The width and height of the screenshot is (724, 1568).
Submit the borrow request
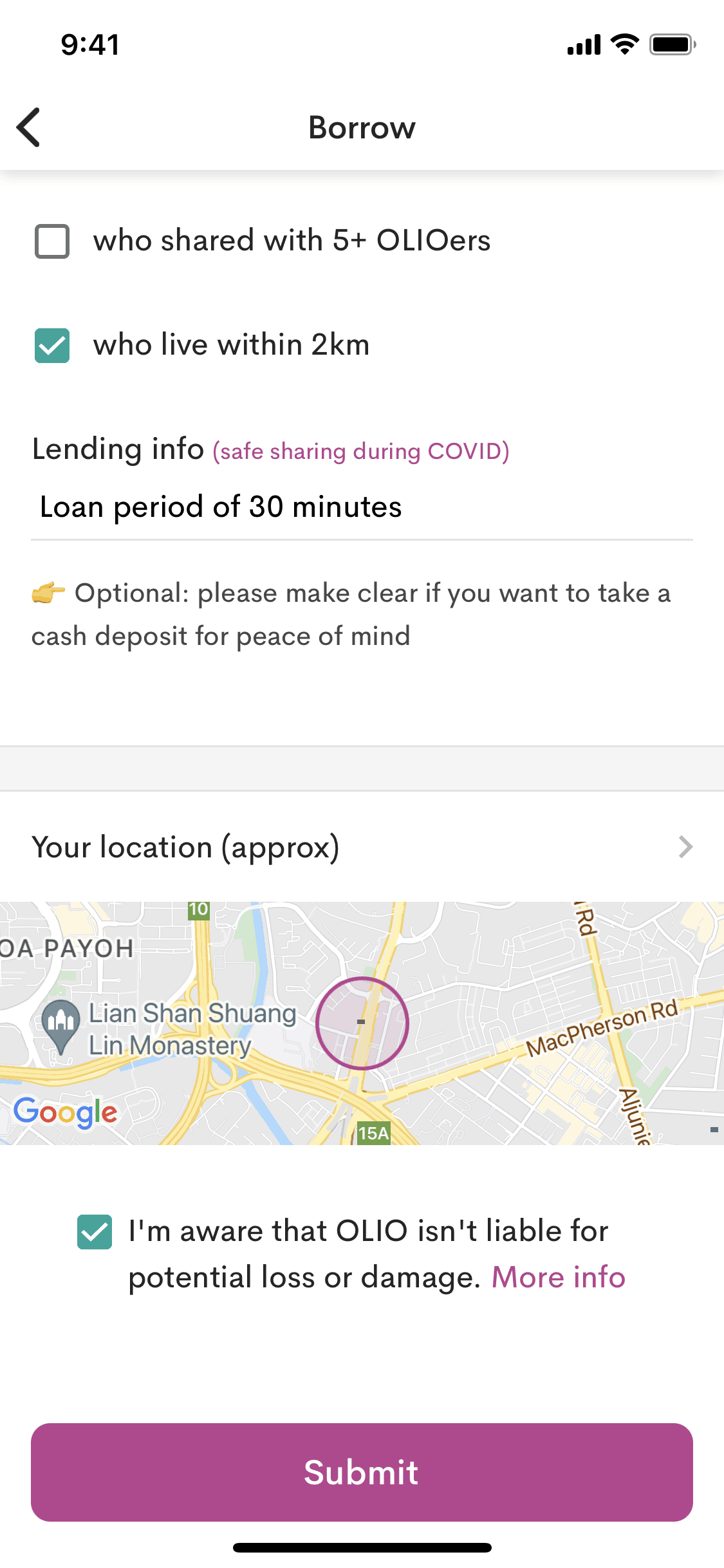(362, 1472)
